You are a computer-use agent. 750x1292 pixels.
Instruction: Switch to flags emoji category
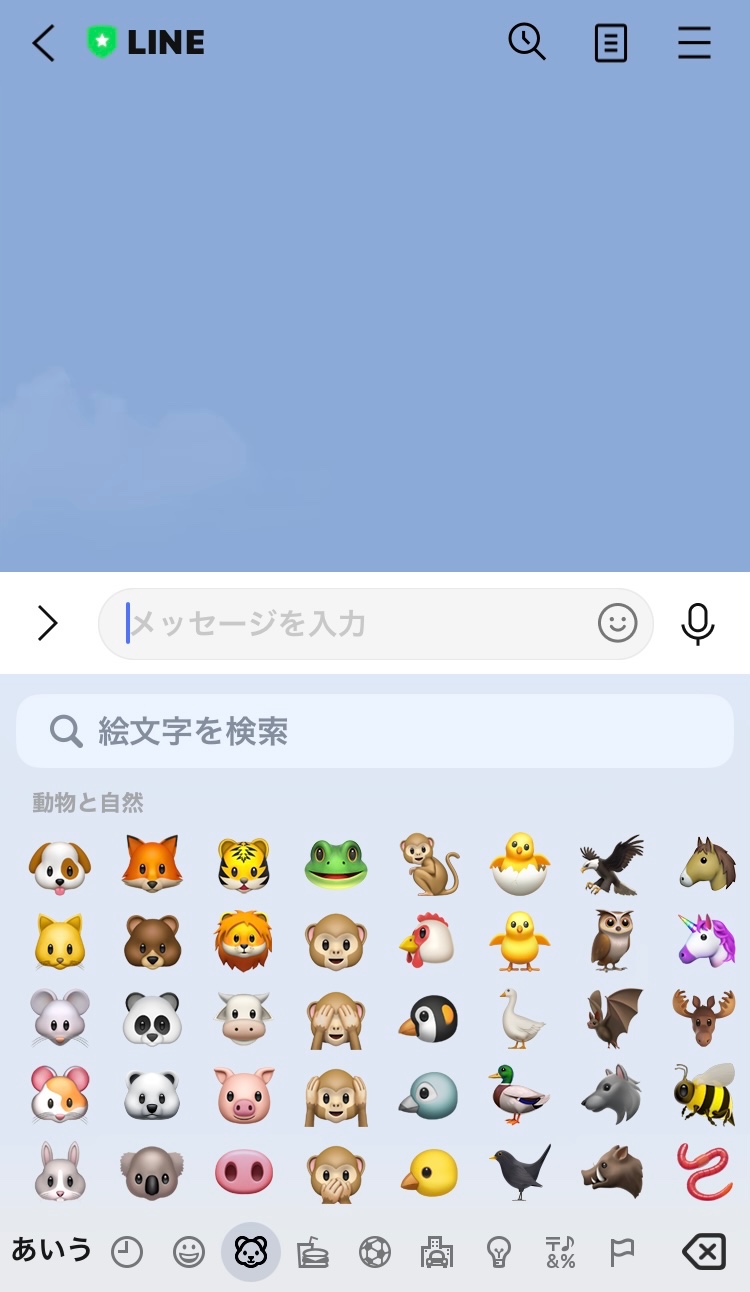pos(622,1251)
